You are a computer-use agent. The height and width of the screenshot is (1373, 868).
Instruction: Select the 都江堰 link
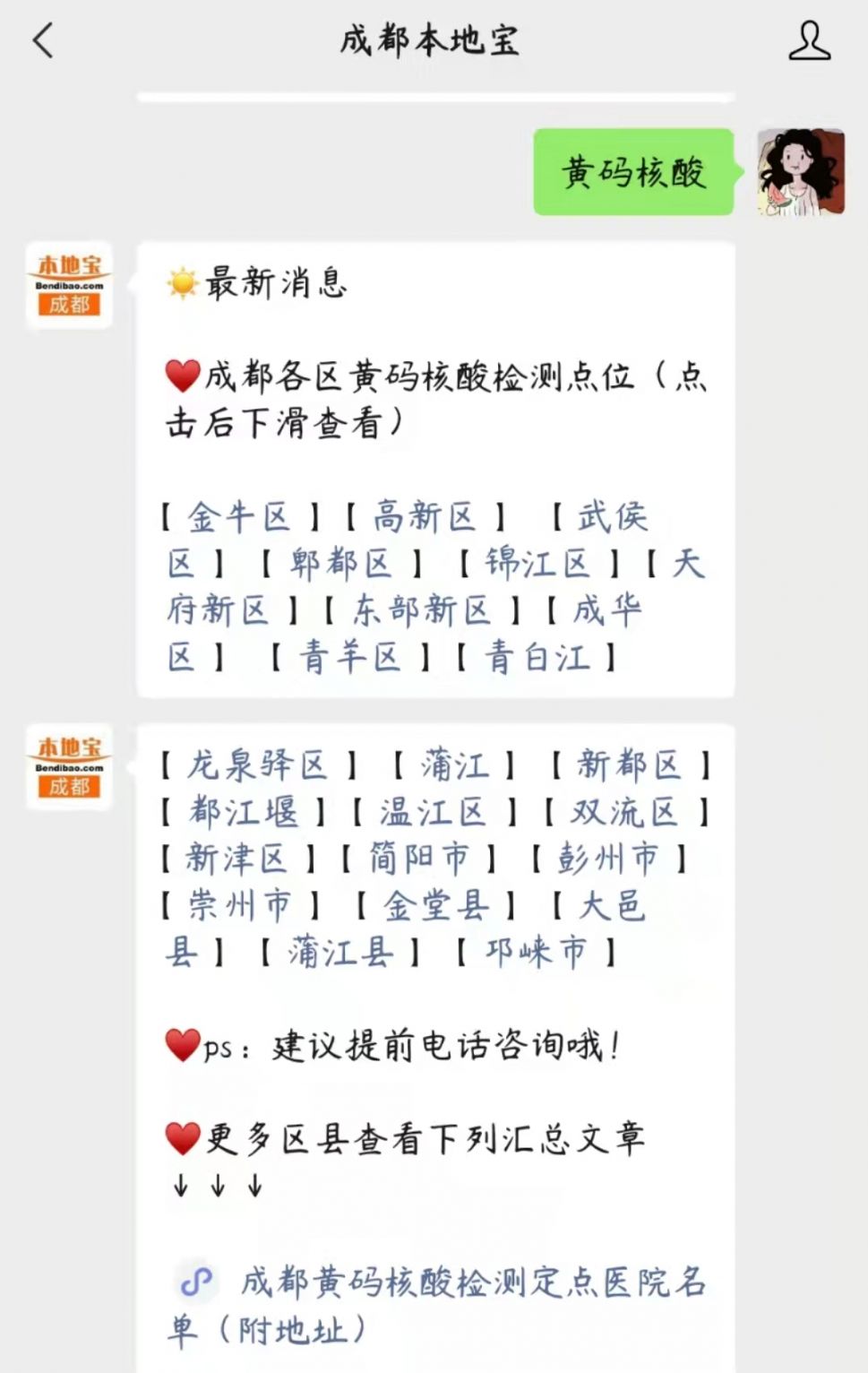243,812
